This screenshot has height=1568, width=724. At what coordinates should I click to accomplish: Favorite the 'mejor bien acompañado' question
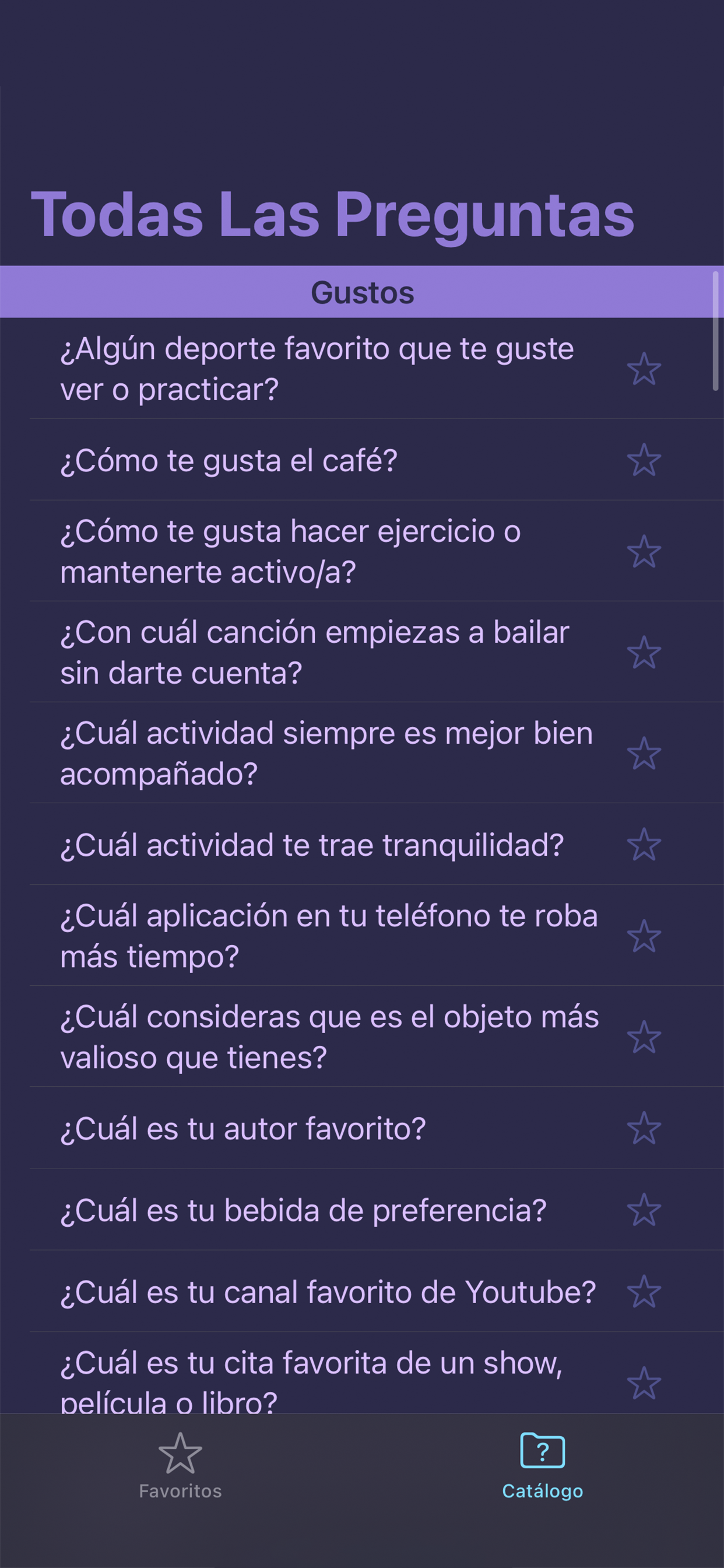pyautogui.click(x=644, y=754)
